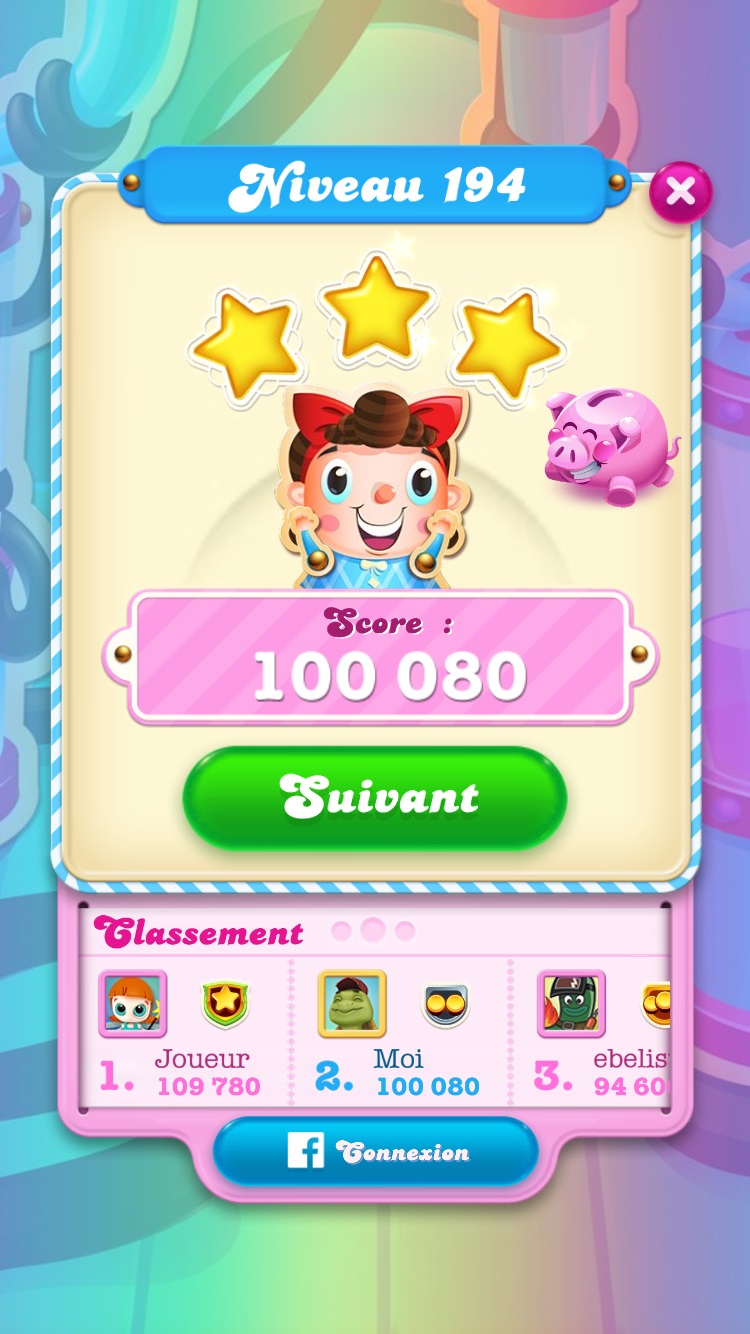Tap the Classement page indicator dots
This screenshot has width=750, height=1334.
[x=372, y=931]
